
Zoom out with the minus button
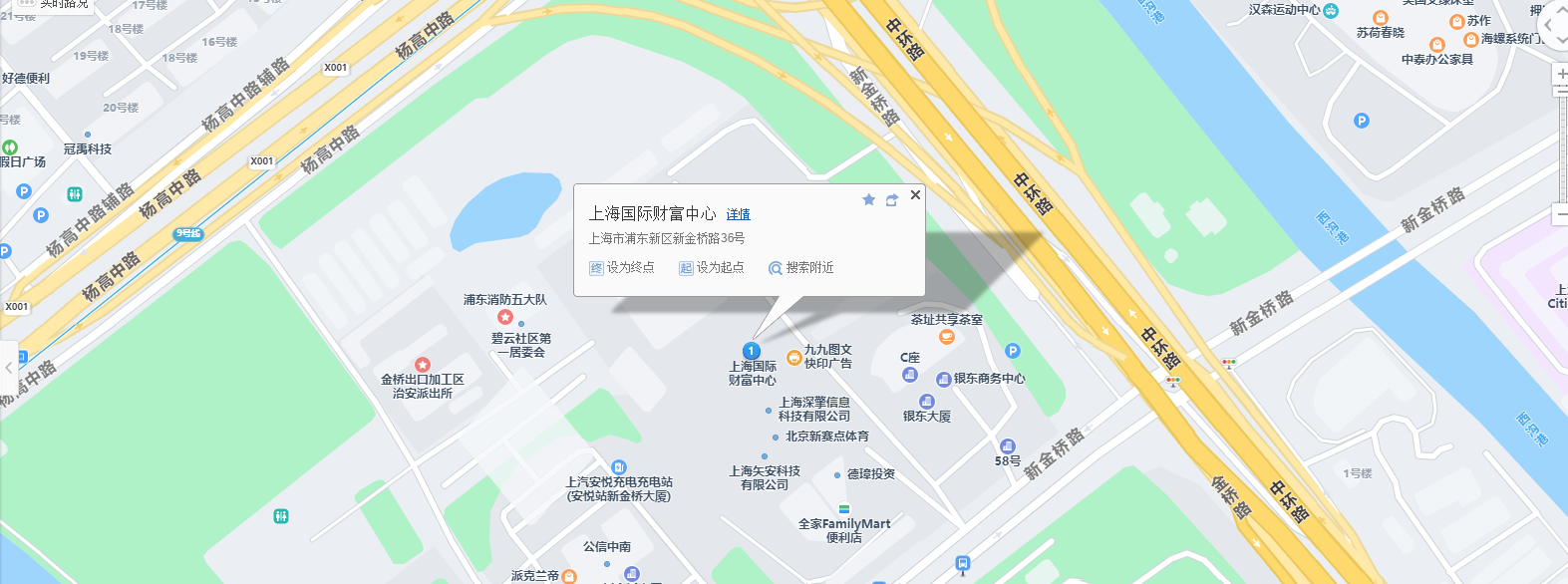[x=1561, y=213]
